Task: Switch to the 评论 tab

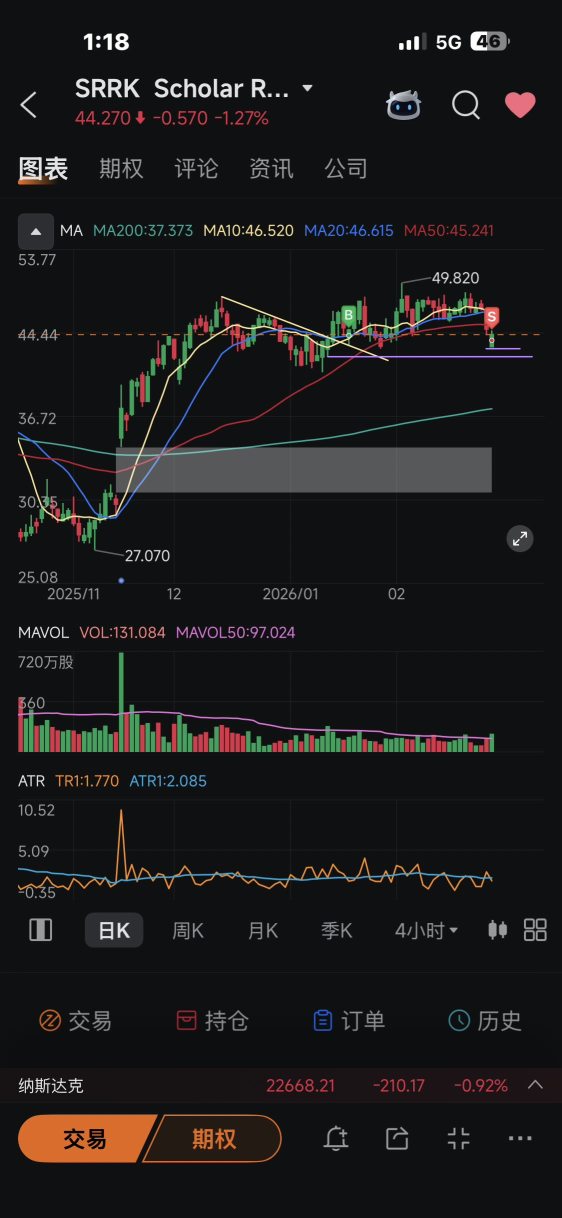Action: (x=196, y=169)
